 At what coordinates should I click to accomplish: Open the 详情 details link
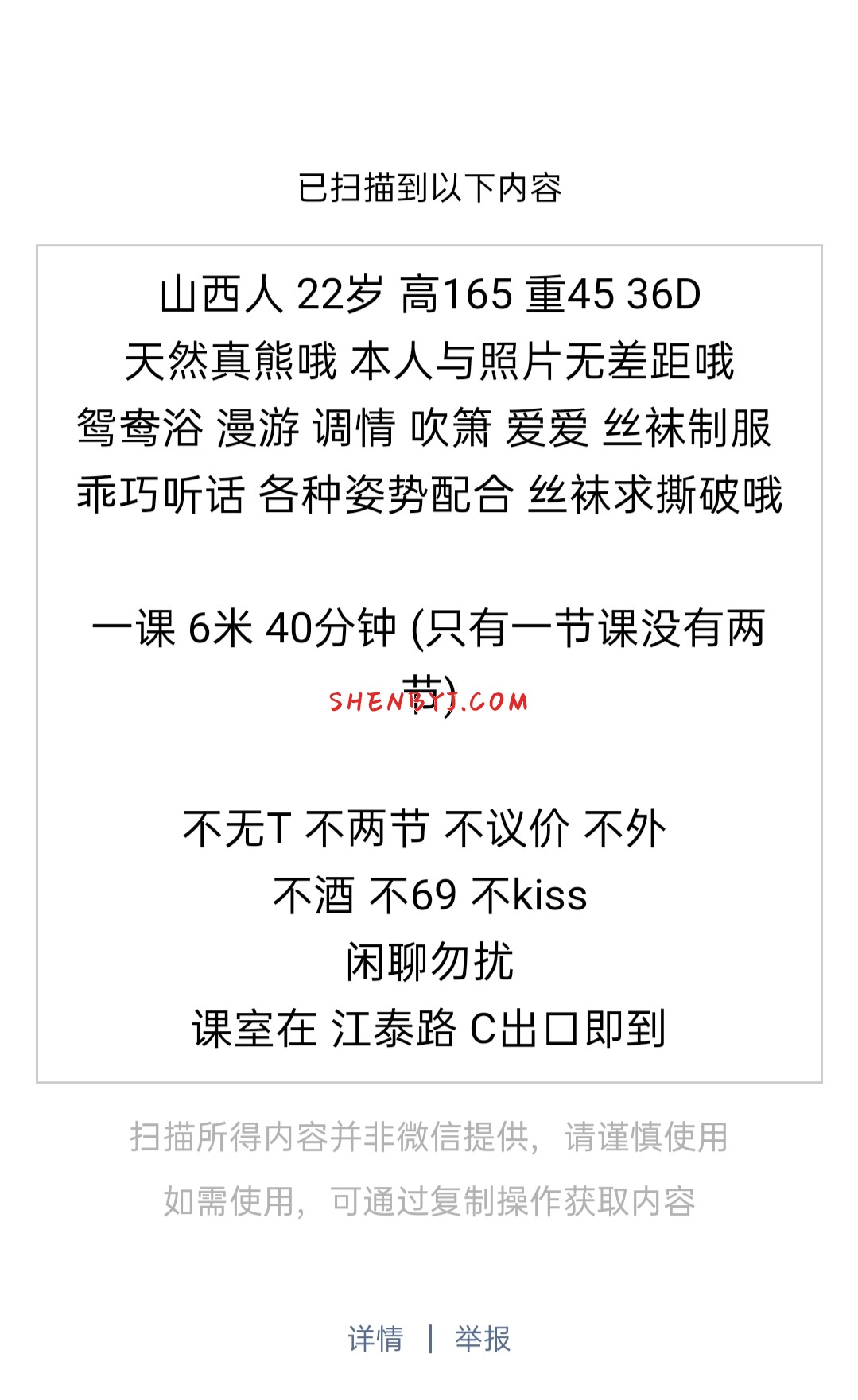click(x=375, y=1339)
